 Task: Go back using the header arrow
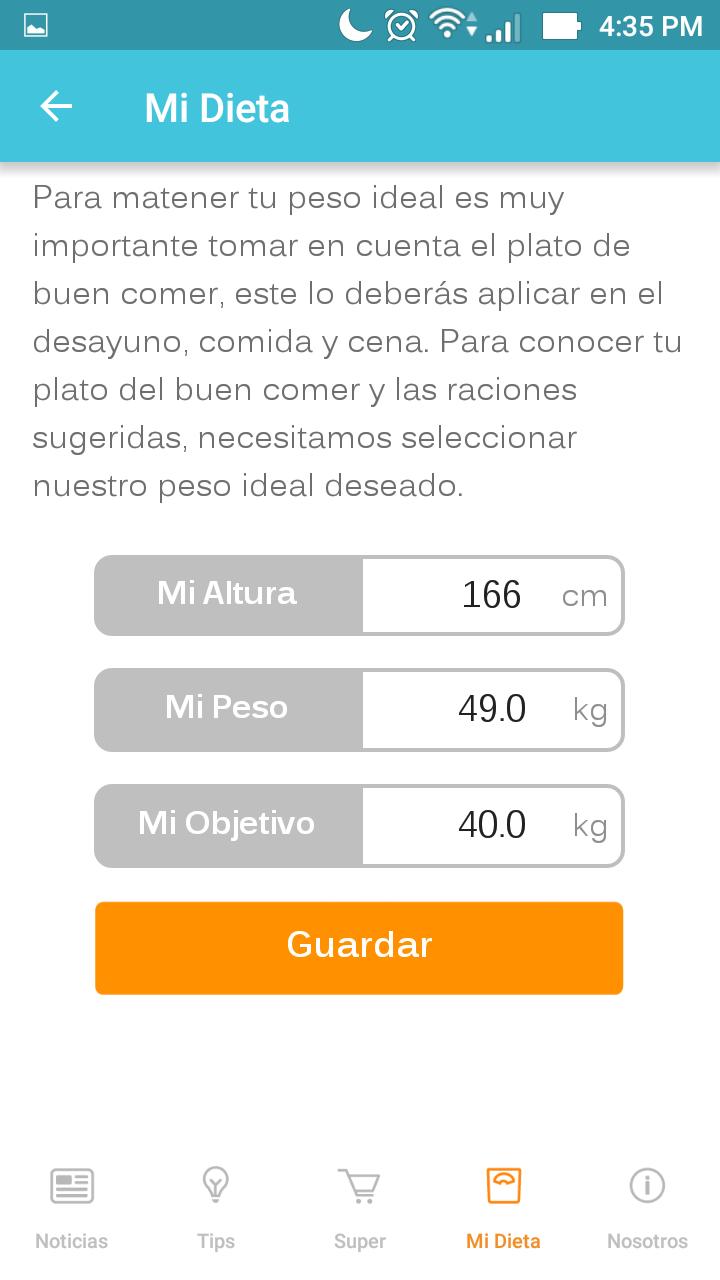point(56,107)
